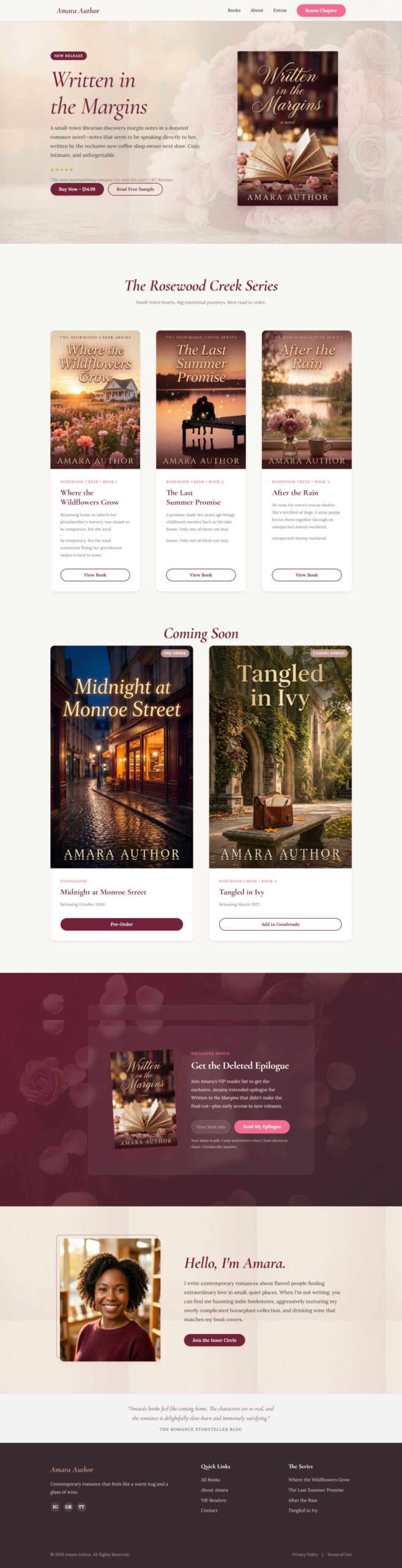The width and height of the screenshot is (402, 1568).
Task: Open Extras in the top navigation
Action: (280, 10)
